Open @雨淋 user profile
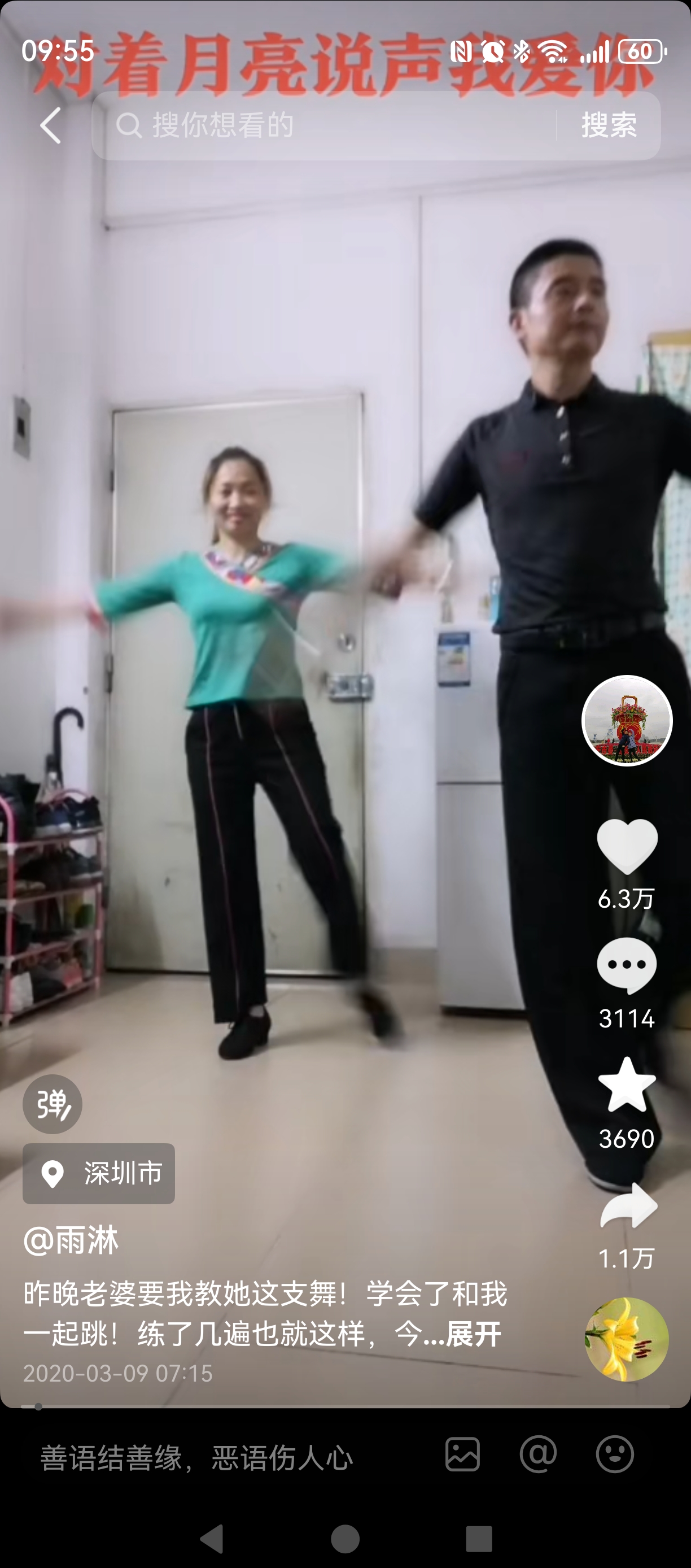 tap(71, 1240)
